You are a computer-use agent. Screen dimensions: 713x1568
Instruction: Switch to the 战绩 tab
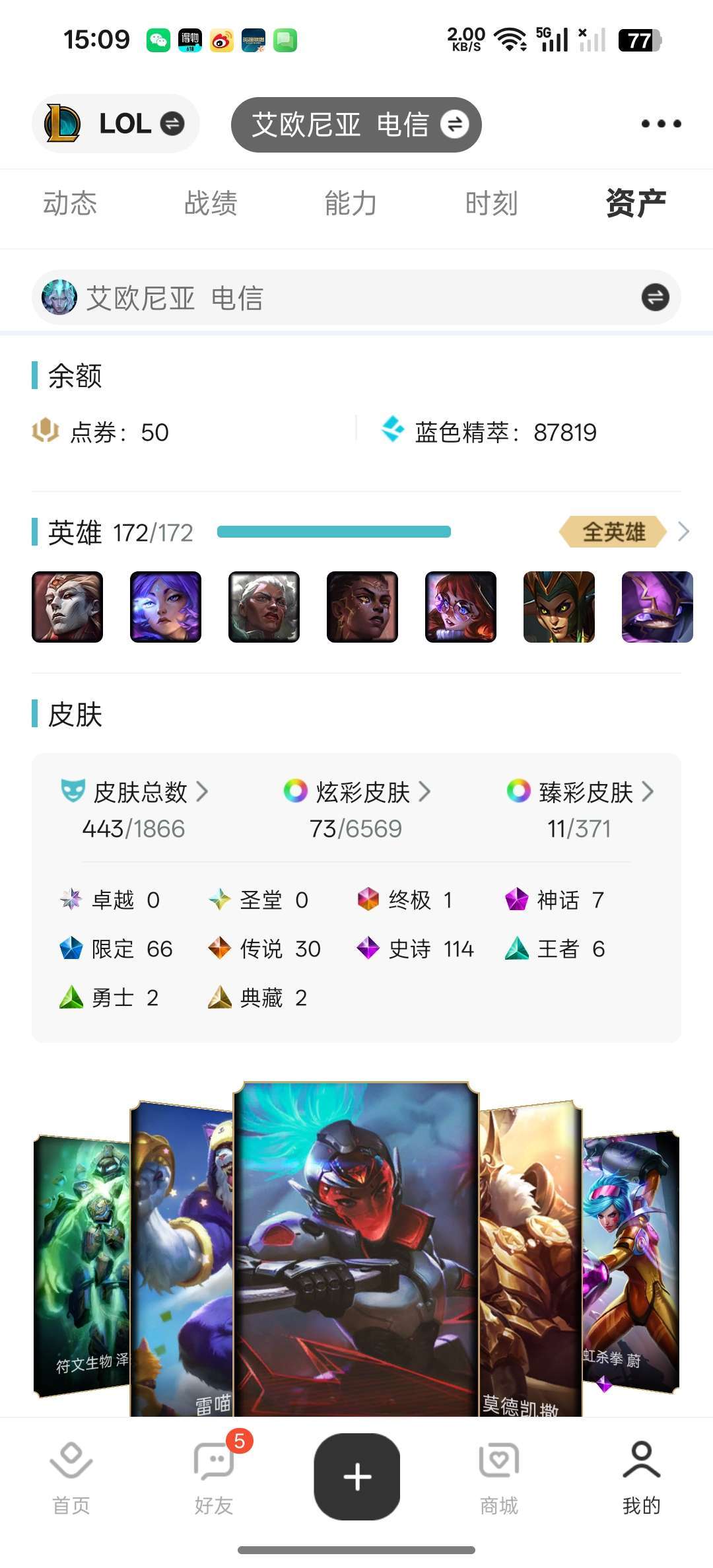(211, 203)
